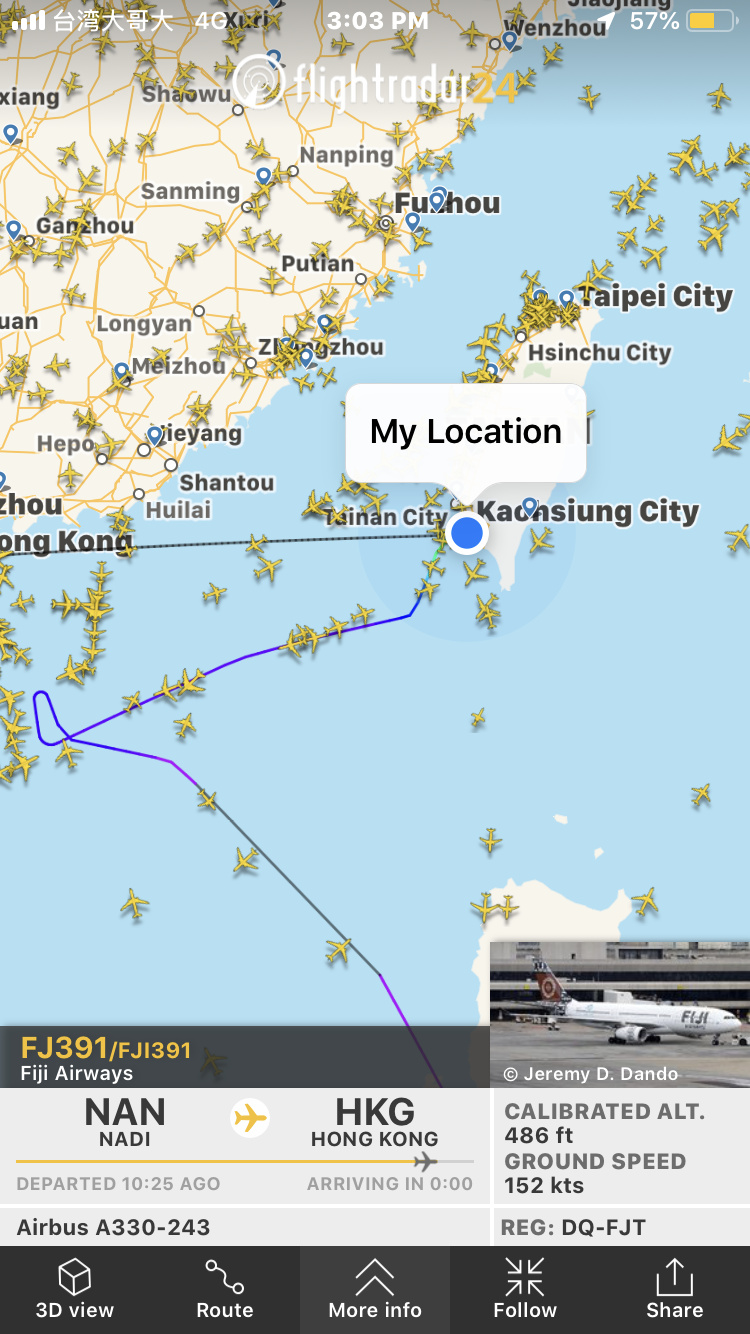Follow flight FJ391
750x1334 pixels.
coord(525,1289)
